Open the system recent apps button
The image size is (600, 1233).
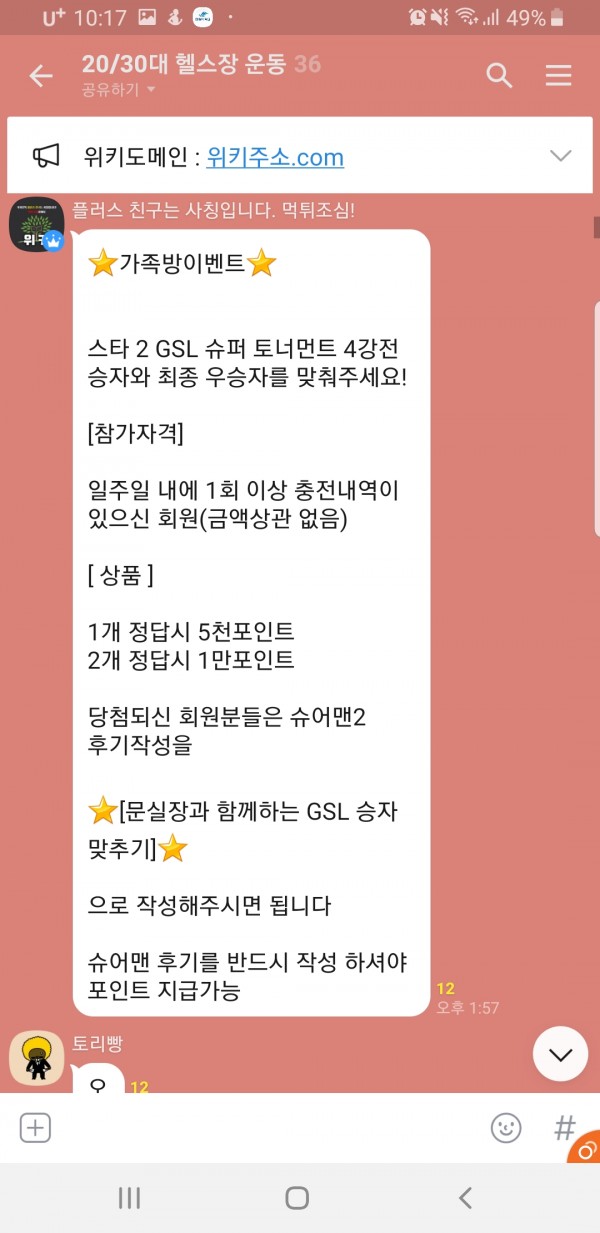[130, 1198]
